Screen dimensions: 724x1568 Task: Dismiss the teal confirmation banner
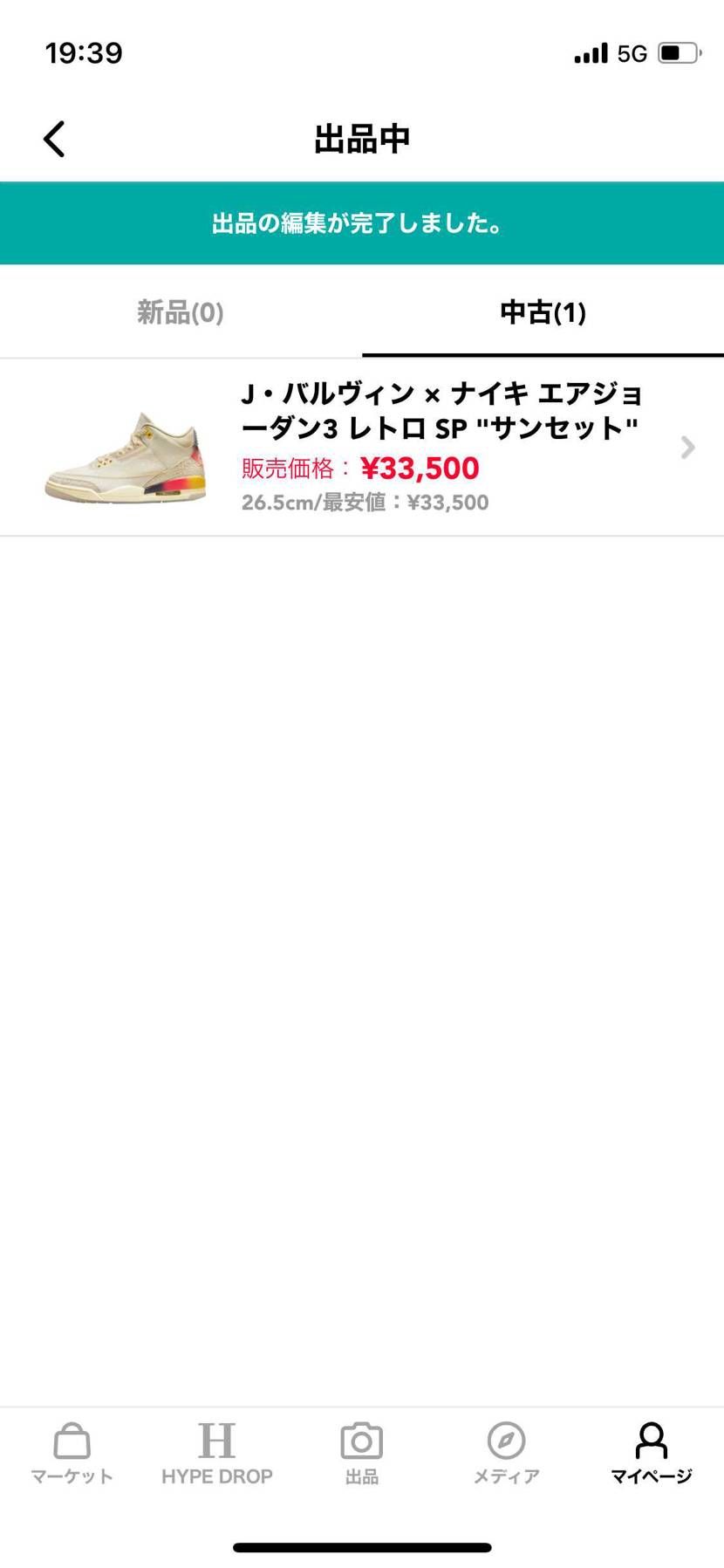362,223
